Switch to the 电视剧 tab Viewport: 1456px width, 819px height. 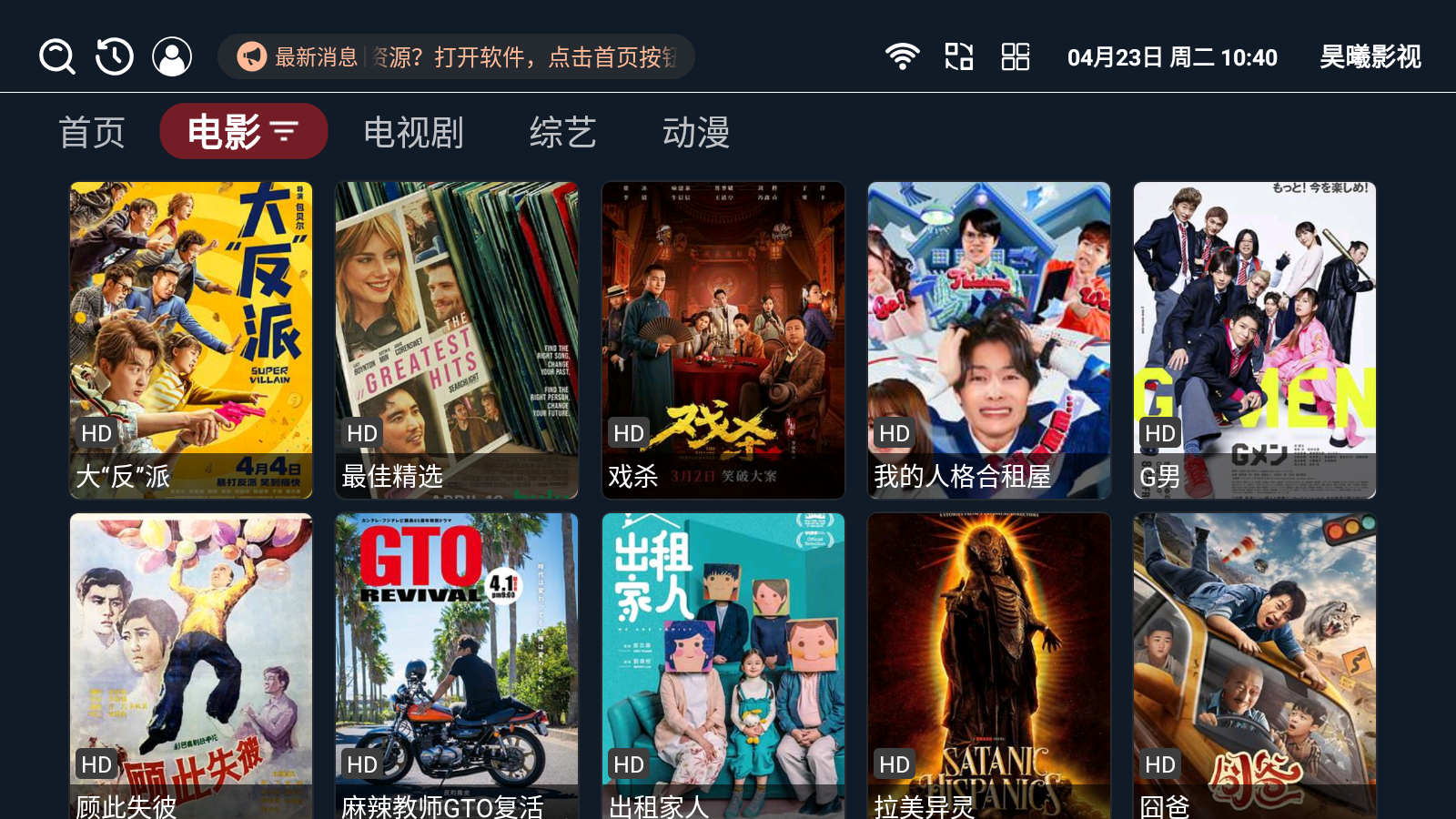pyautogui.click(x=413, y=132)
